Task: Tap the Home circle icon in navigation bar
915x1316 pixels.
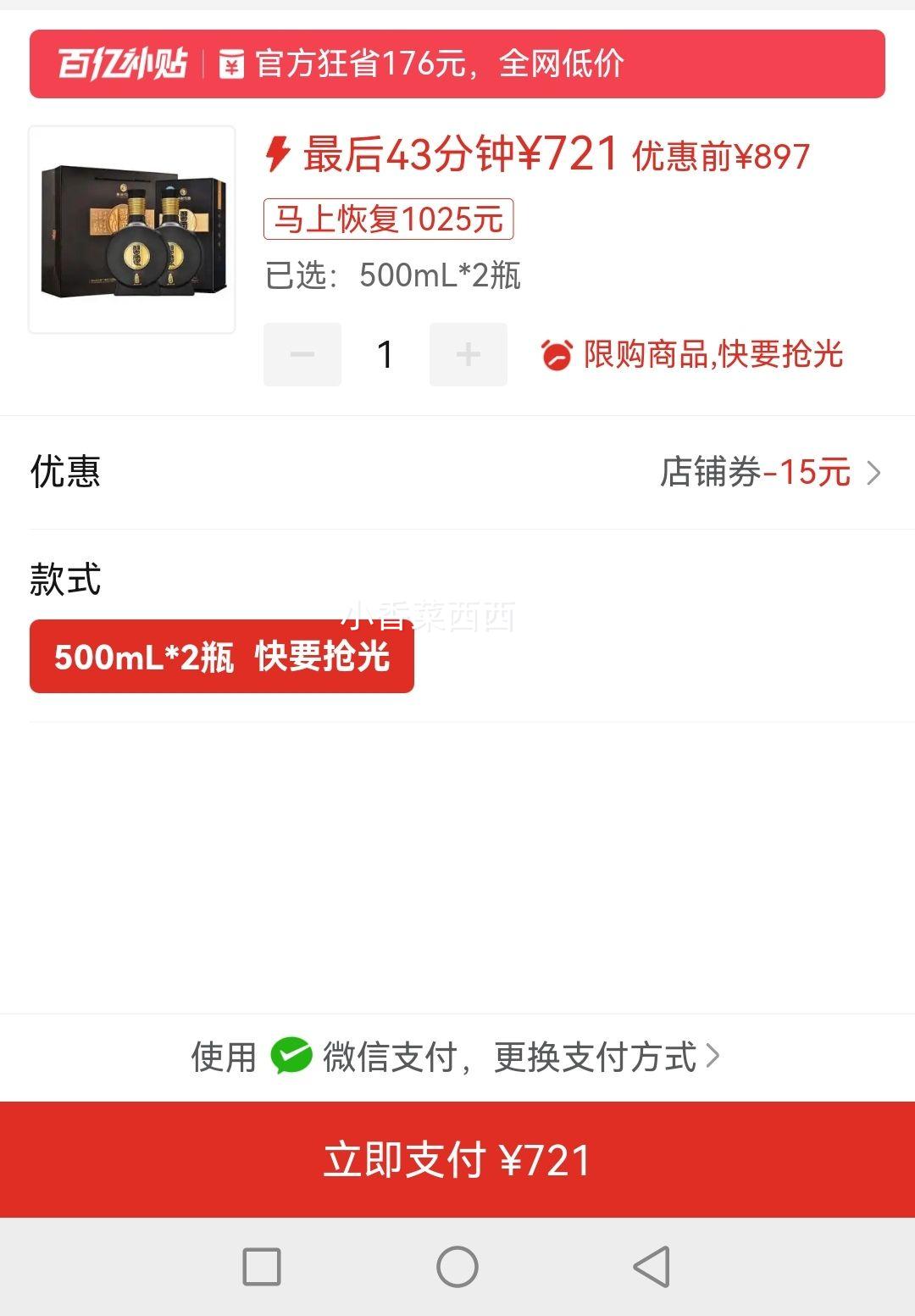Action: tap(457, 1265)
